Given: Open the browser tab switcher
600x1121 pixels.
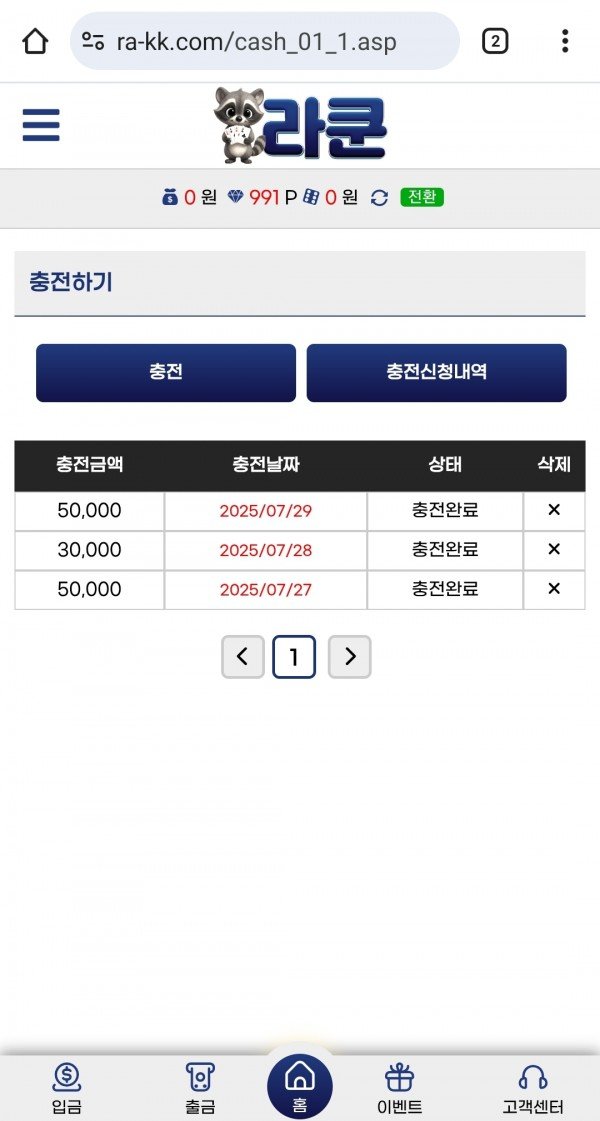Looking at the screenshot, I should pyautogui.click(x=495, y=42).
